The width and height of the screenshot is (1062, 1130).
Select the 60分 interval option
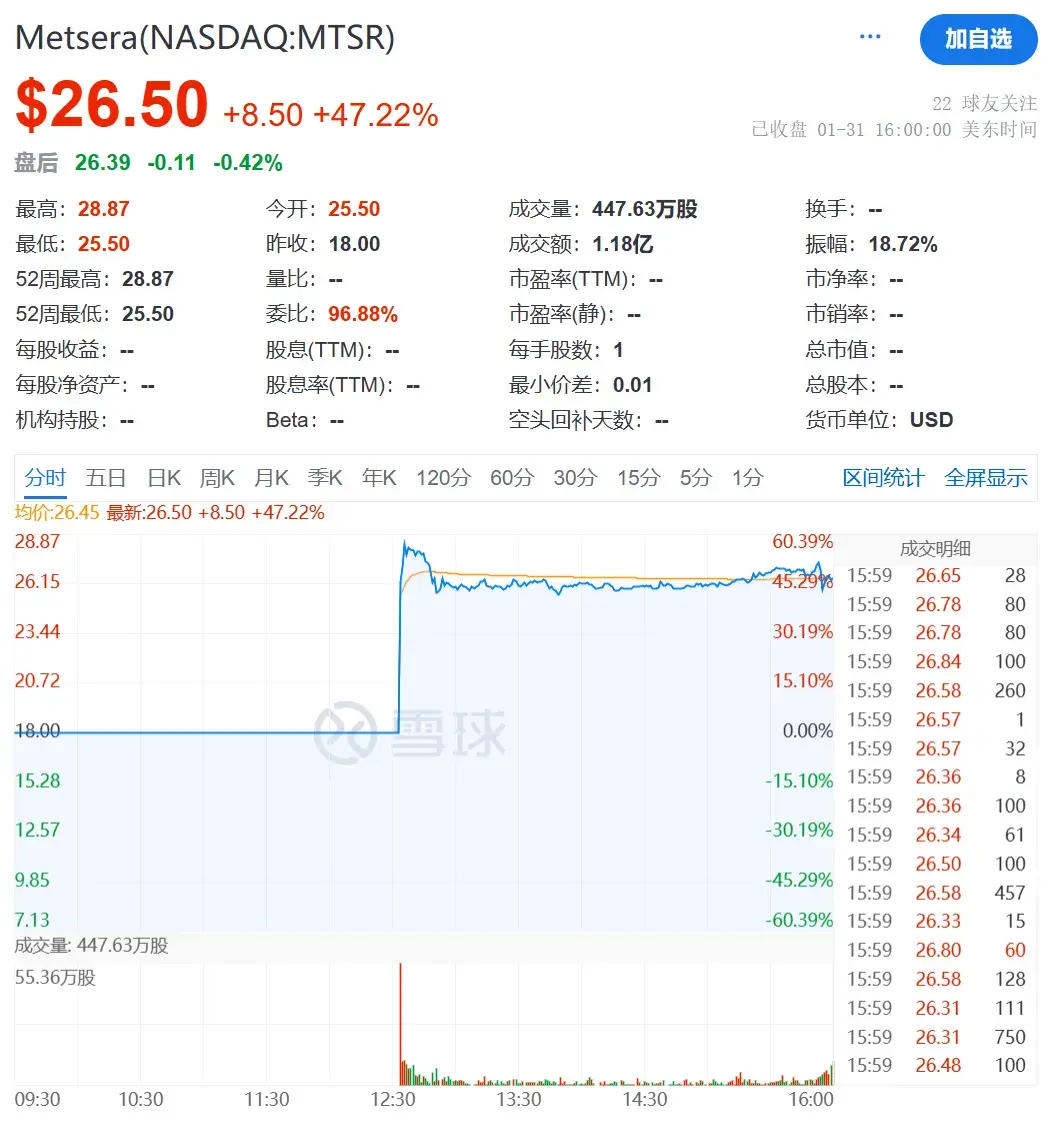[x=512, y=478]
